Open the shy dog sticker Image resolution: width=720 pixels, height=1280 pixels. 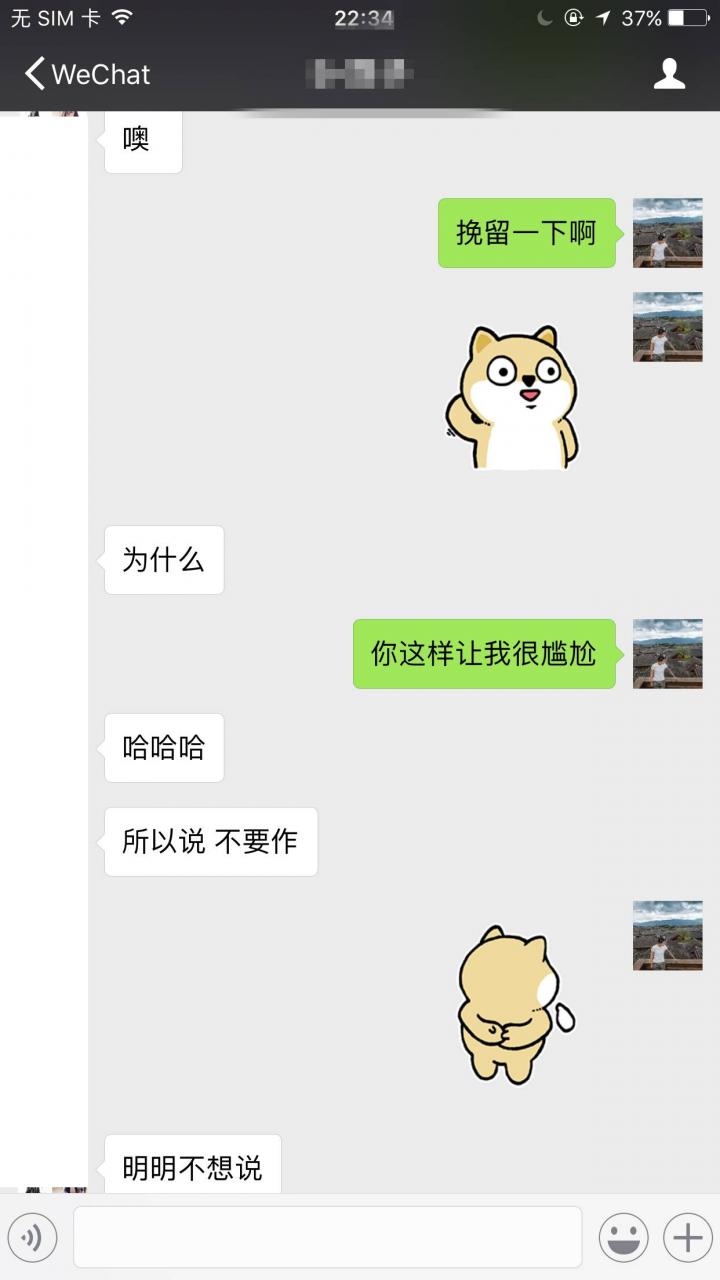pos(512,1005)
